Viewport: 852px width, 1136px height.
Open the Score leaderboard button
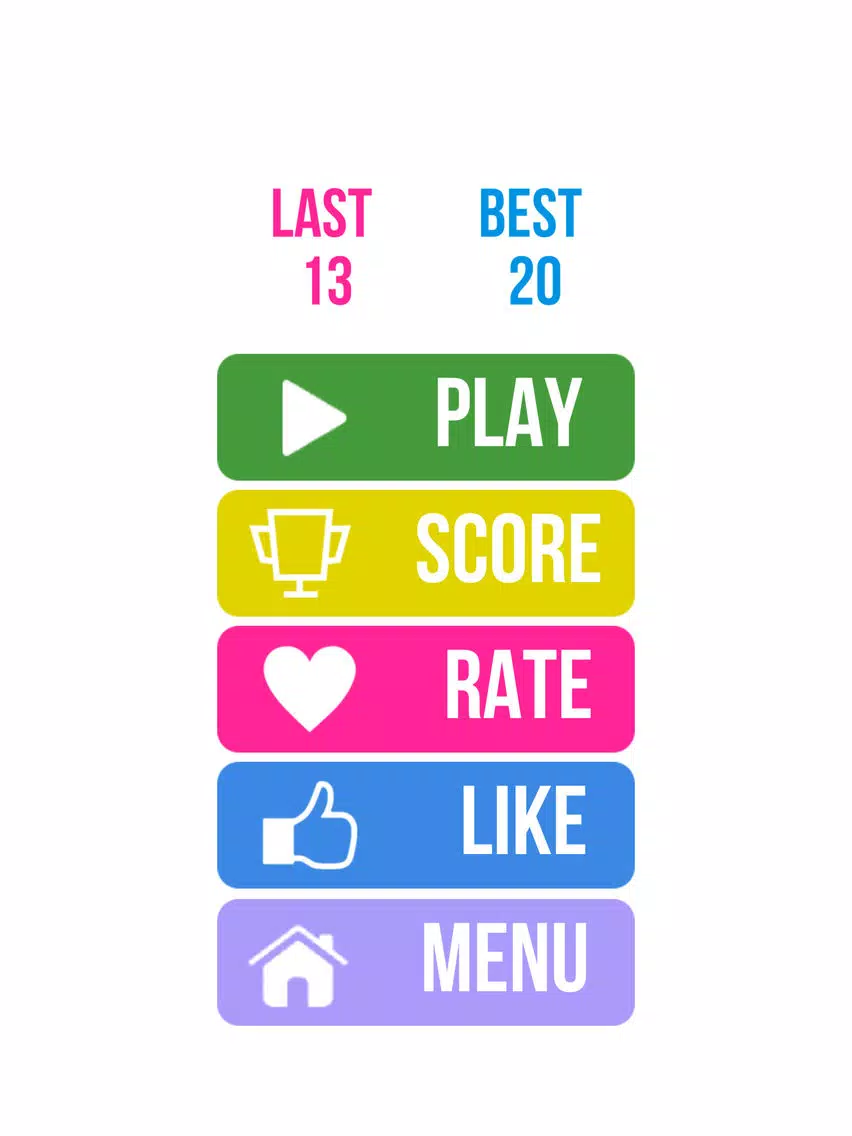426,553
